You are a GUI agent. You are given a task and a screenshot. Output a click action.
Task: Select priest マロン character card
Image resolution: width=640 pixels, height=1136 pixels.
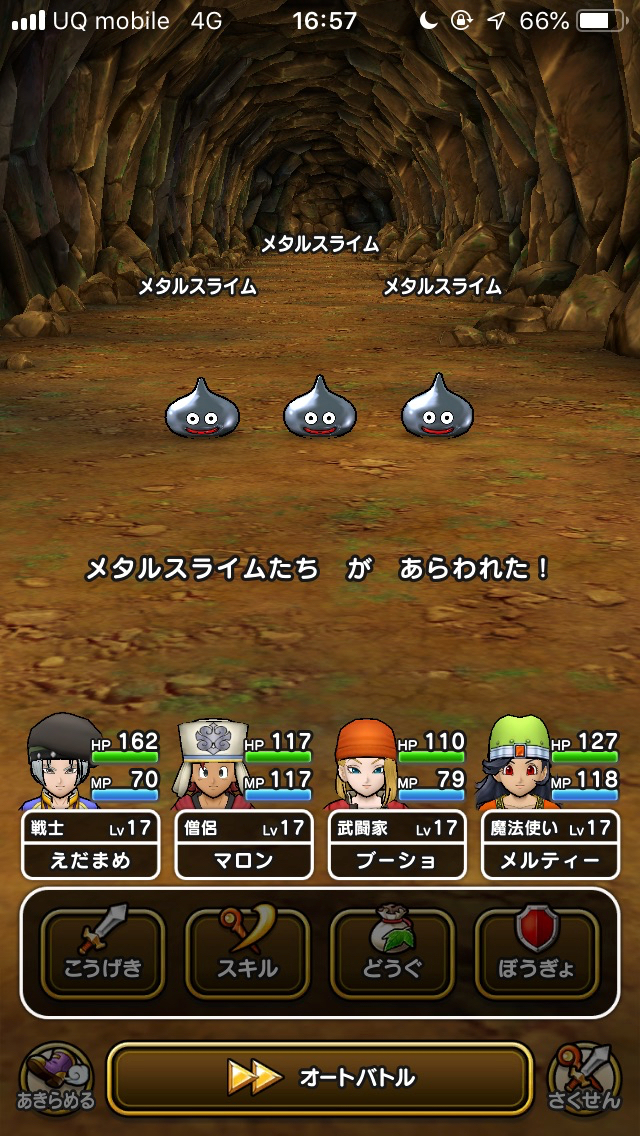tap(244, 845)
